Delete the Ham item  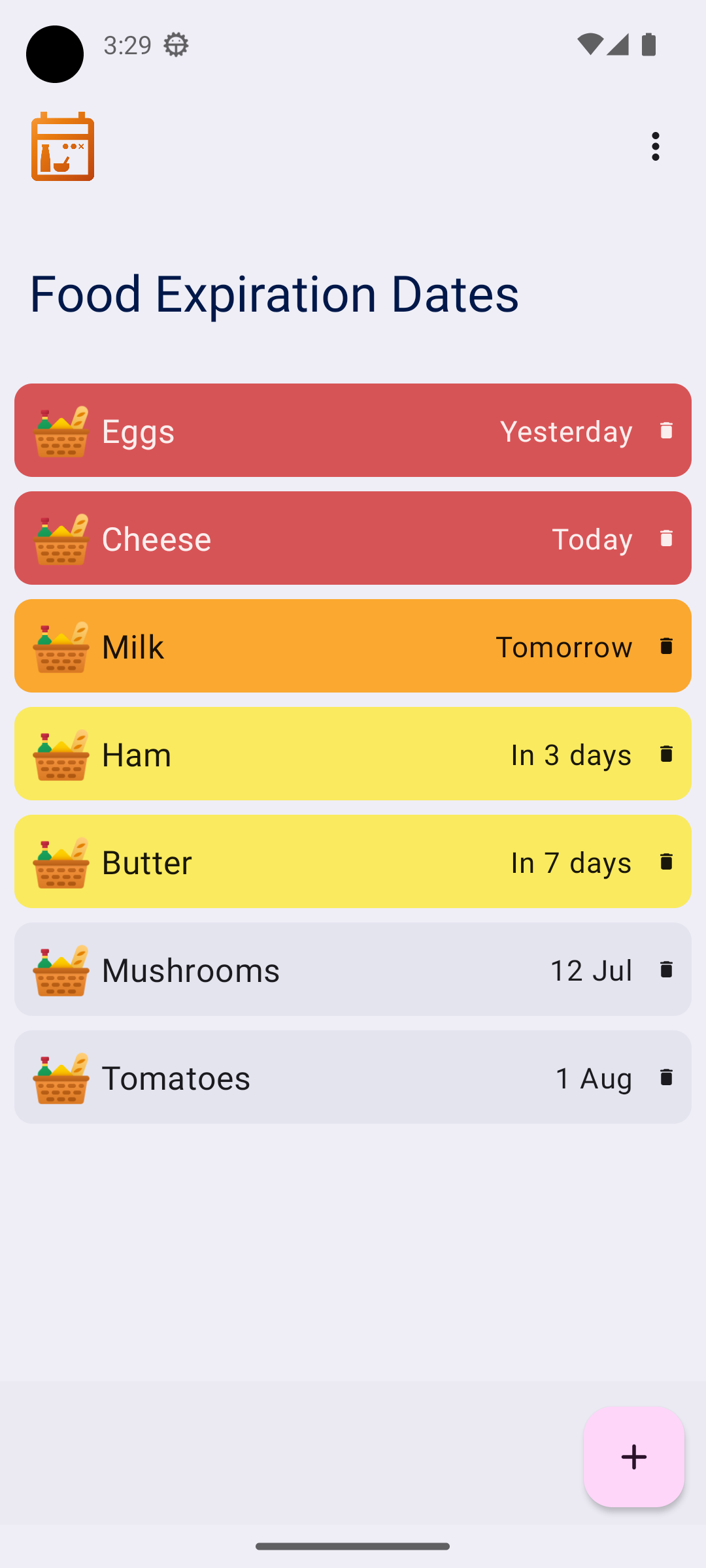click(x=666, y=754)
